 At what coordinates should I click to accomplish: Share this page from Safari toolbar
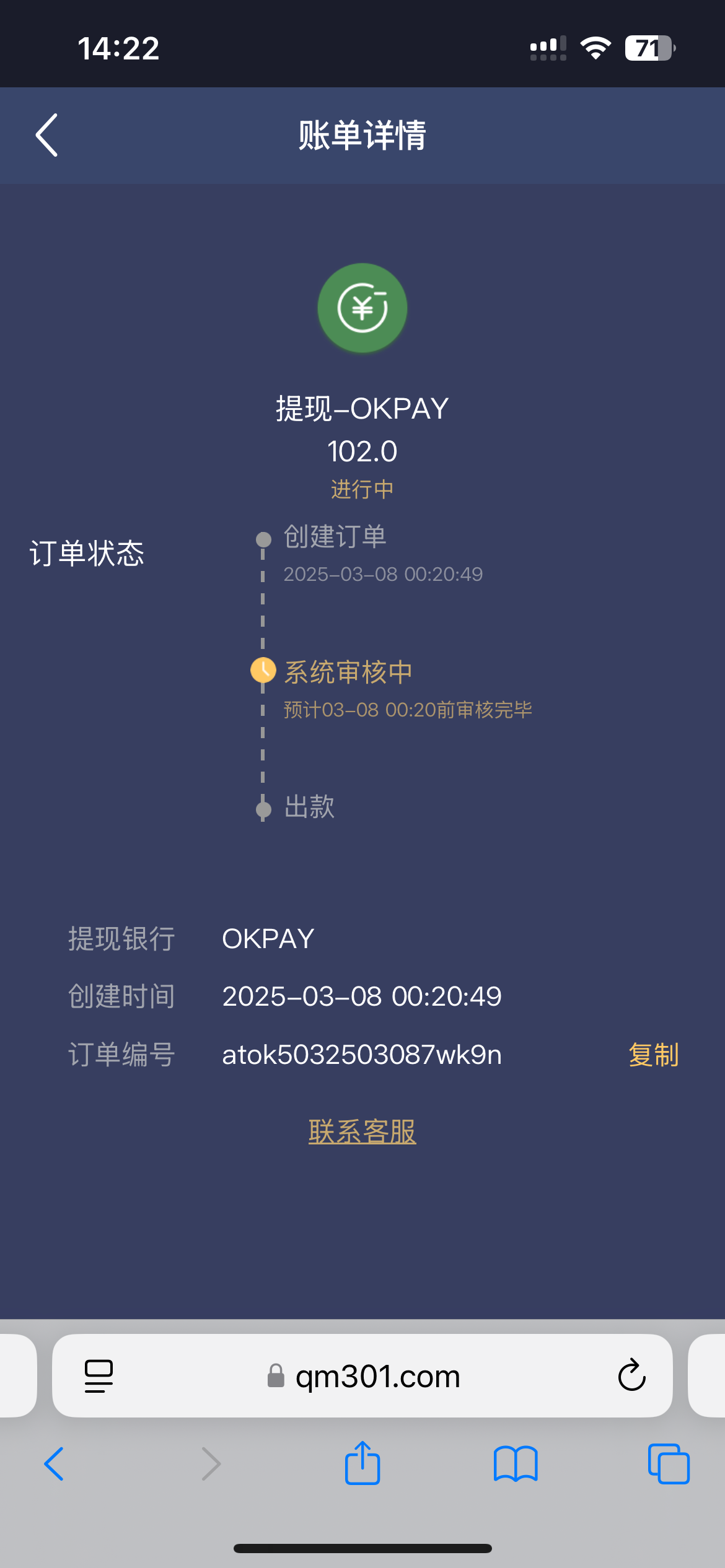(x=362, y=1463)
